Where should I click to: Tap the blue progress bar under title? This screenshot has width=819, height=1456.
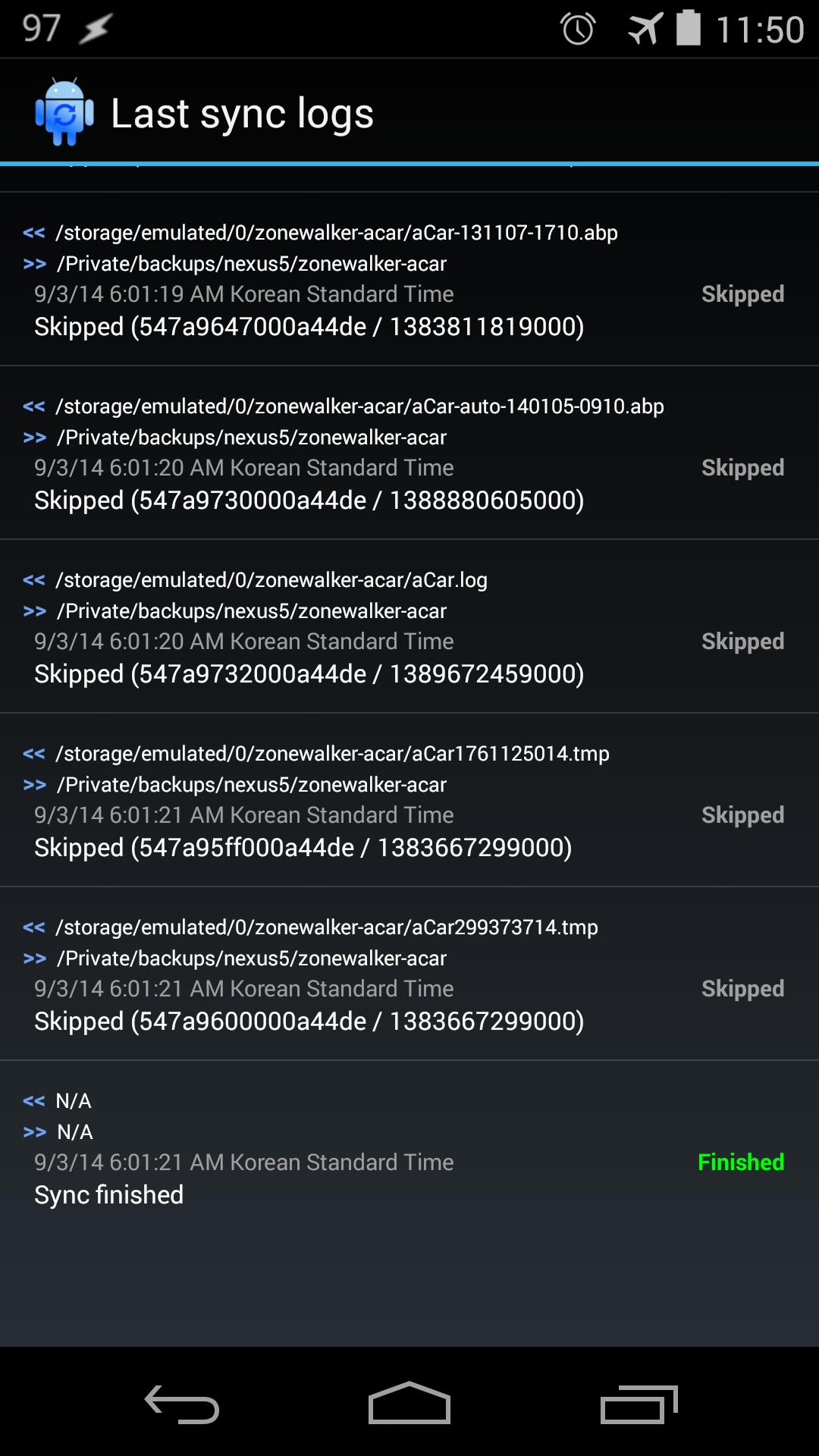409,161
